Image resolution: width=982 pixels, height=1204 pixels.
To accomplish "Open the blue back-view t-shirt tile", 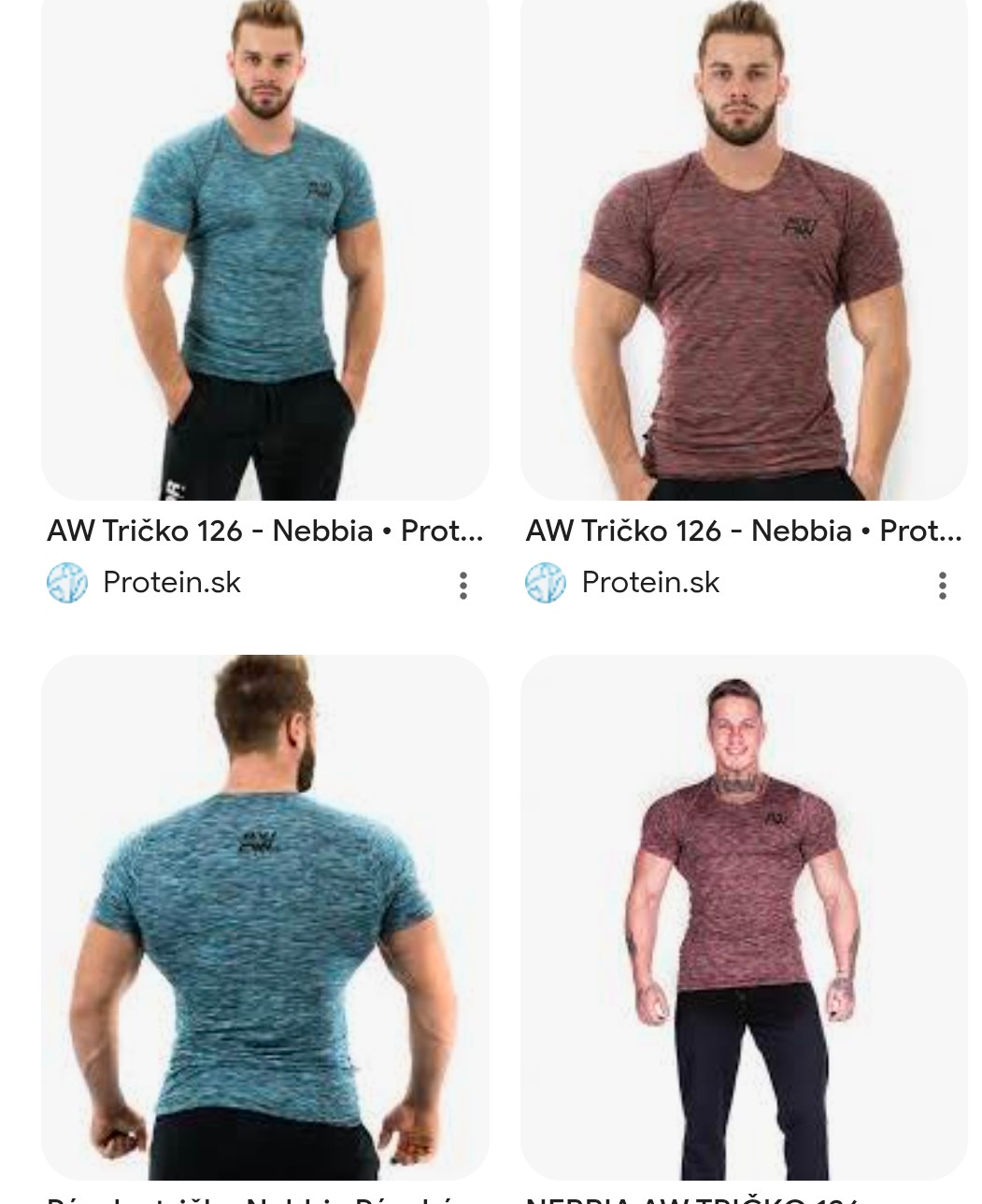I will tap(264, 915).
